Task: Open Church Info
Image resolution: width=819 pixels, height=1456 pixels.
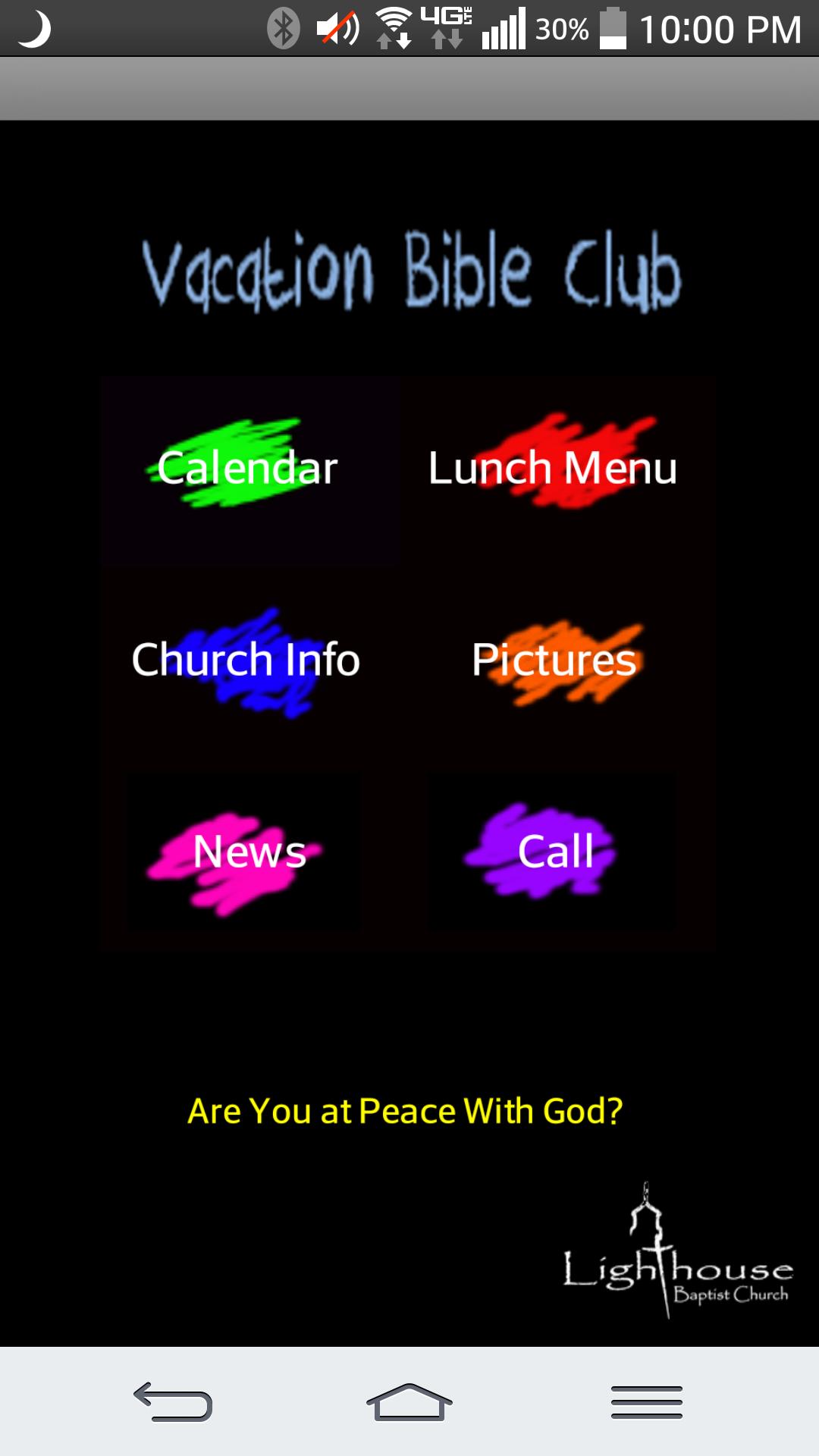Action: [246, 660]
